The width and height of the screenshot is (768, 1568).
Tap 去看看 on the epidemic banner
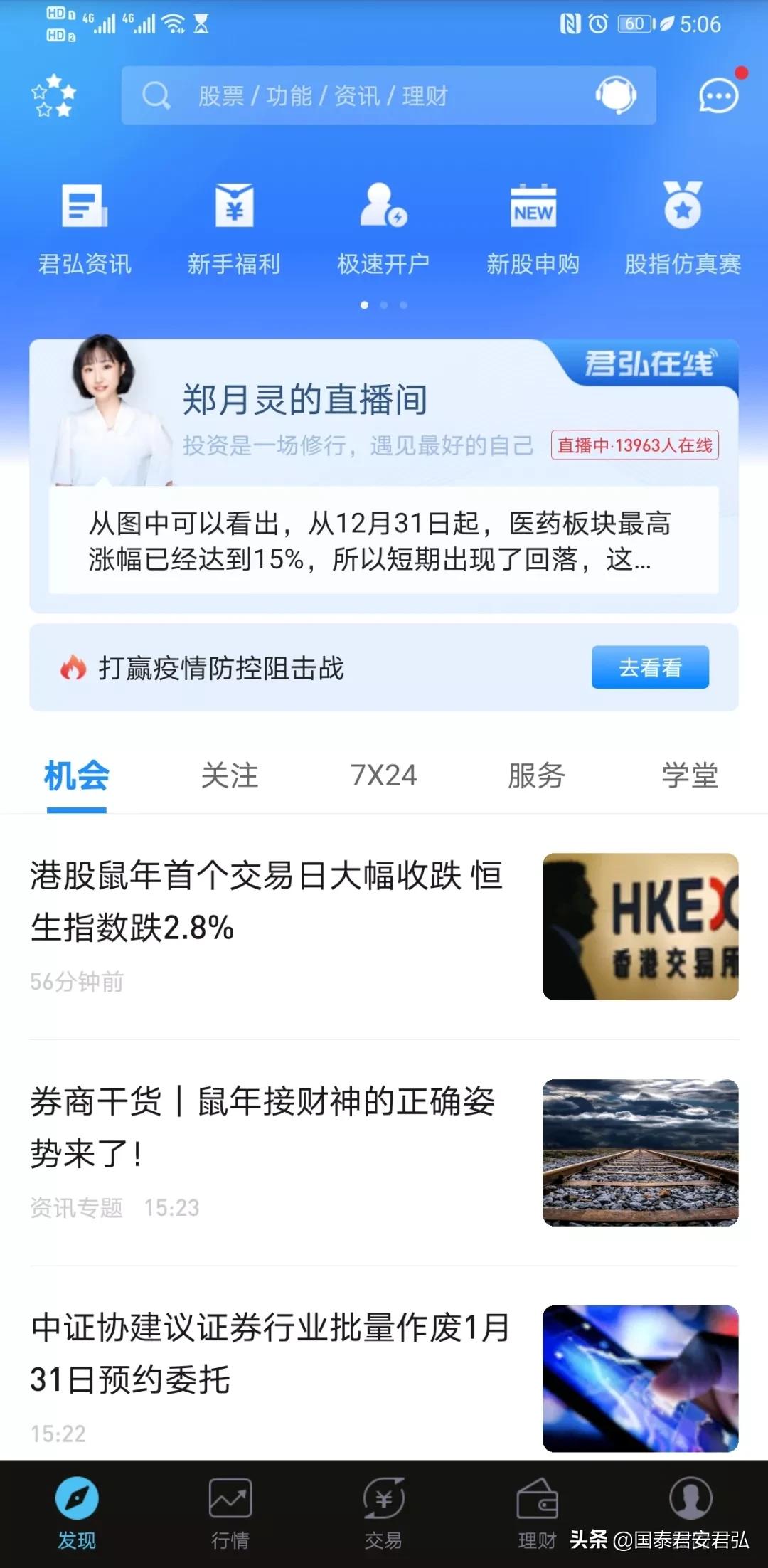651,667
